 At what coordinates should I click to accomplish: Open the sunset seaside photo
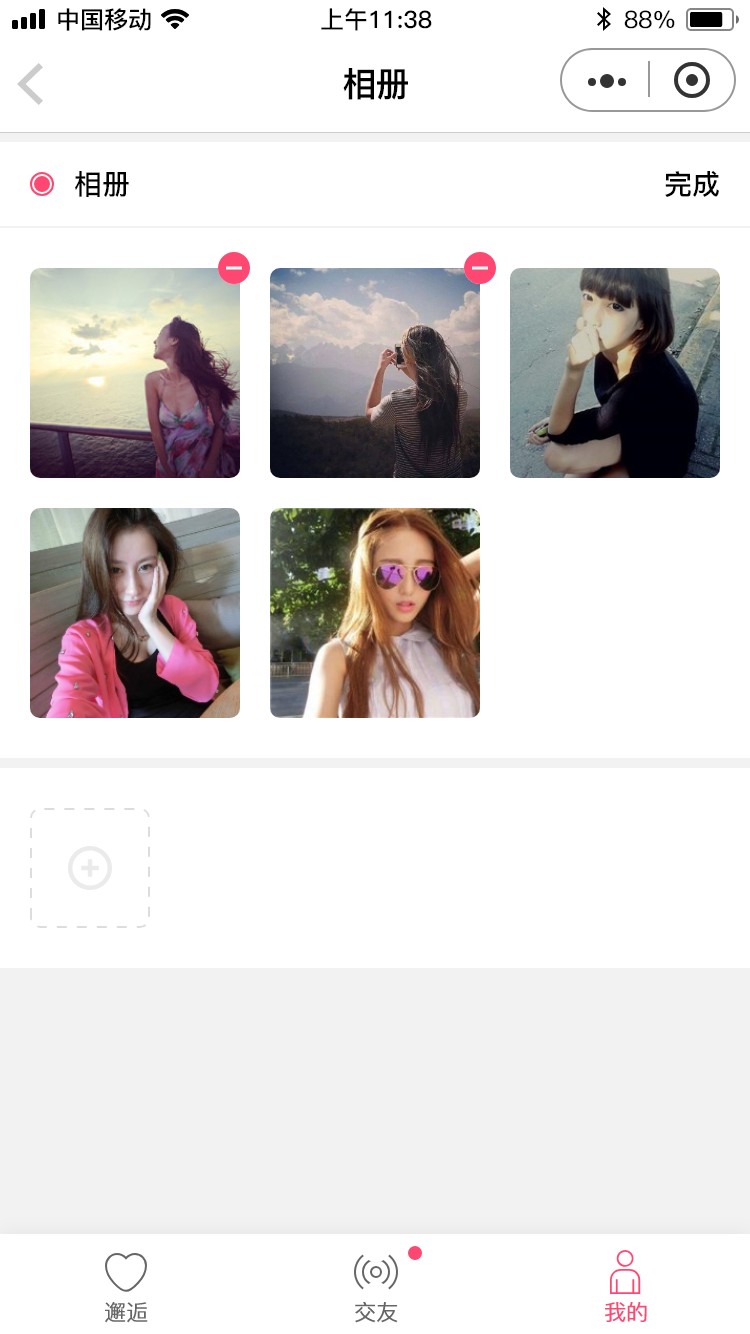(135, 373)
